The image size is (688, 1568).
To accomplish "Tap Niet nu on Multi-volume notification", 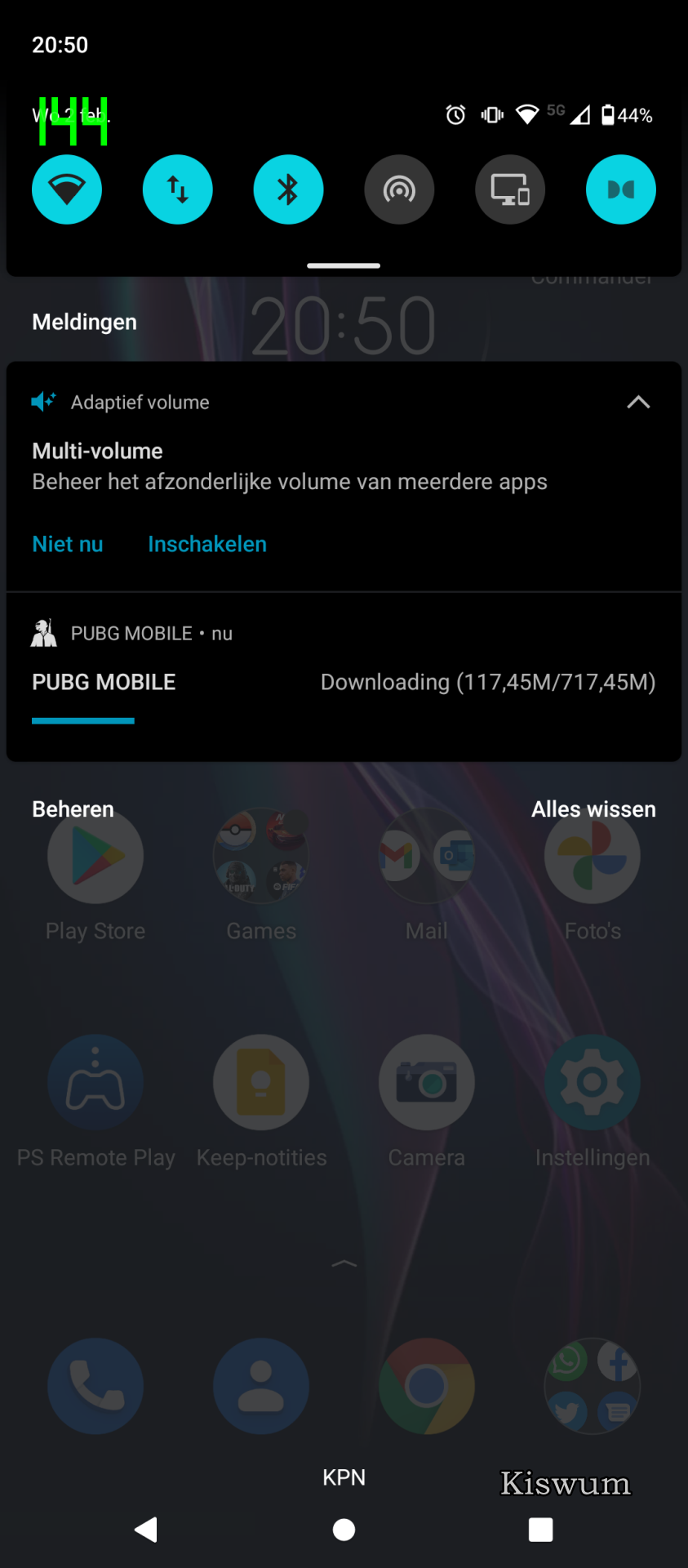I will 68,544.
